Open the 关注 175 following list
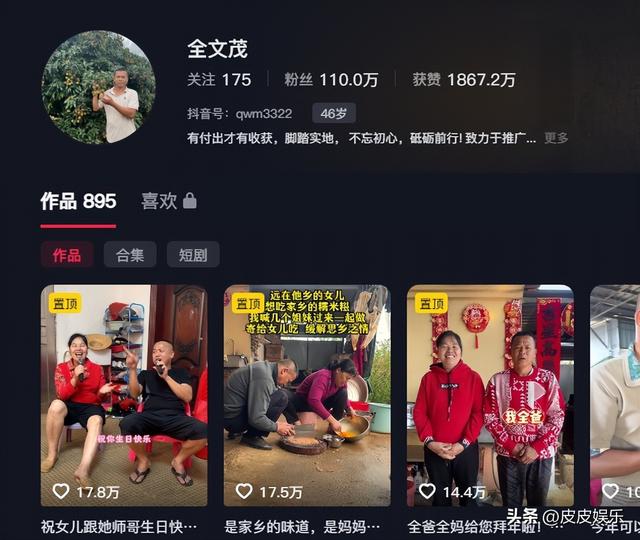 [x=219, y=79]
